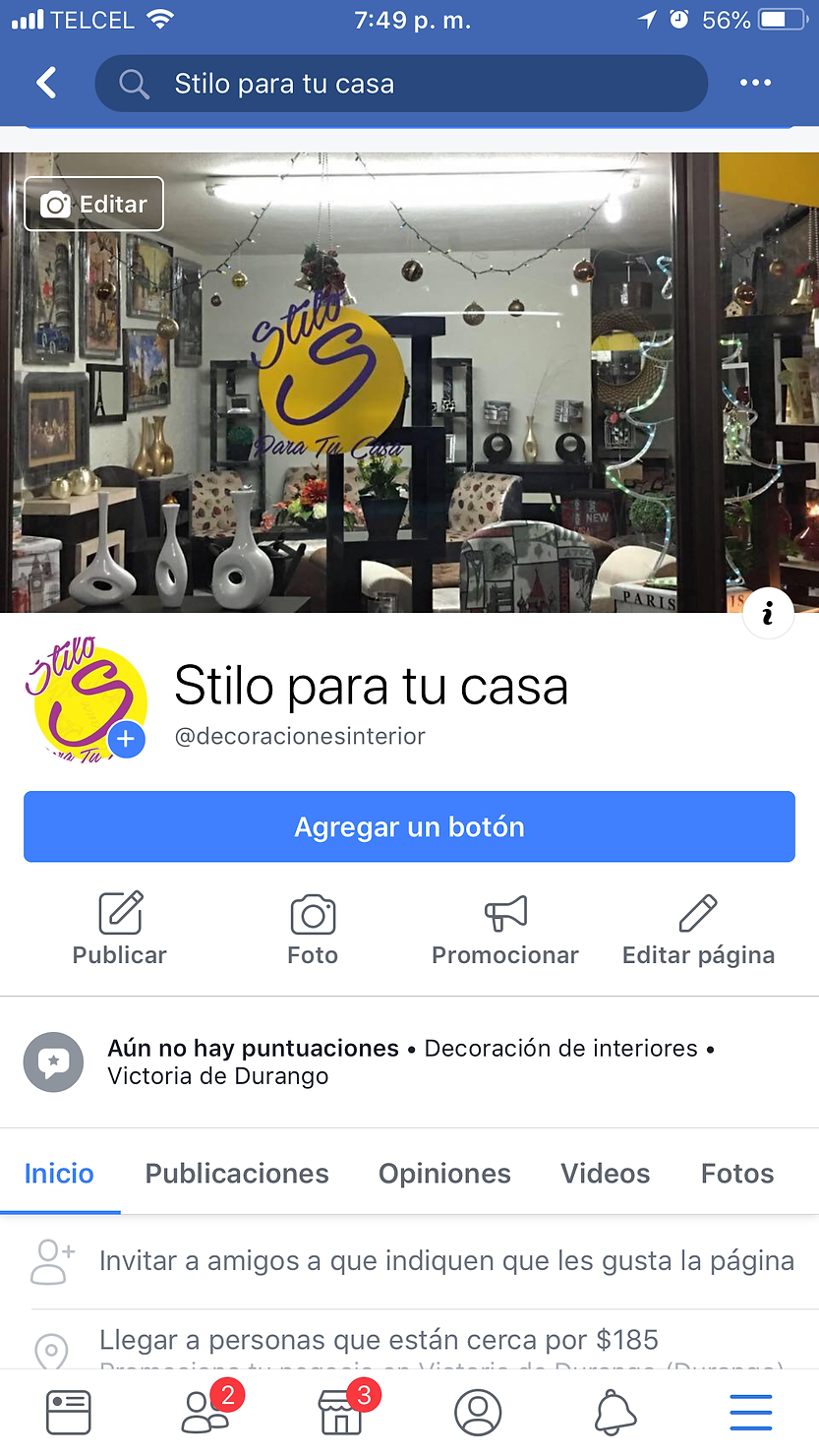
Task: Switch to the Publicaciones tab
Action: click(237, 1173)
